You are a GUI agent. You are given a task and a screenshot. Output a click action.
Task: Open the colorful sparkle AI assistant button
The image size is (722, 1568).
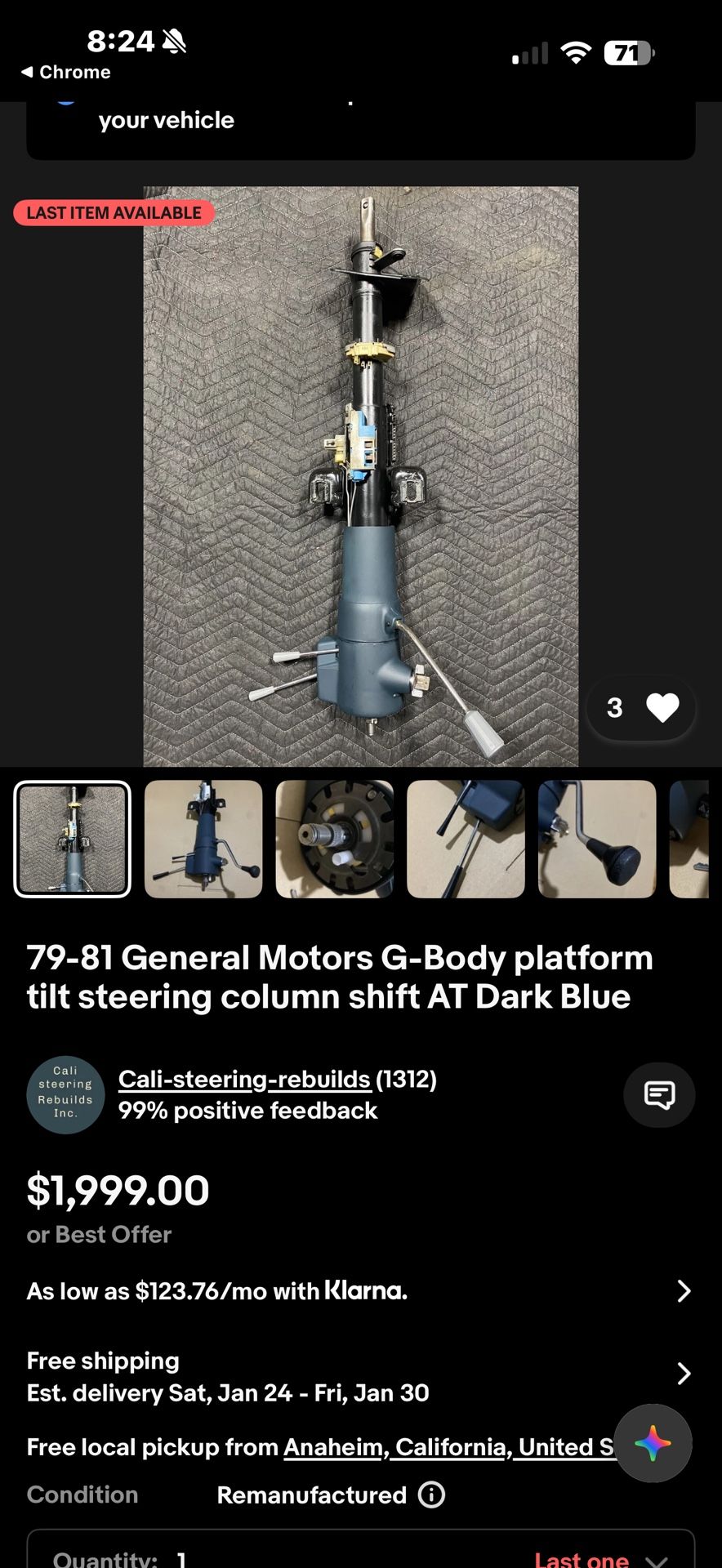click(x=653, y=1443)
